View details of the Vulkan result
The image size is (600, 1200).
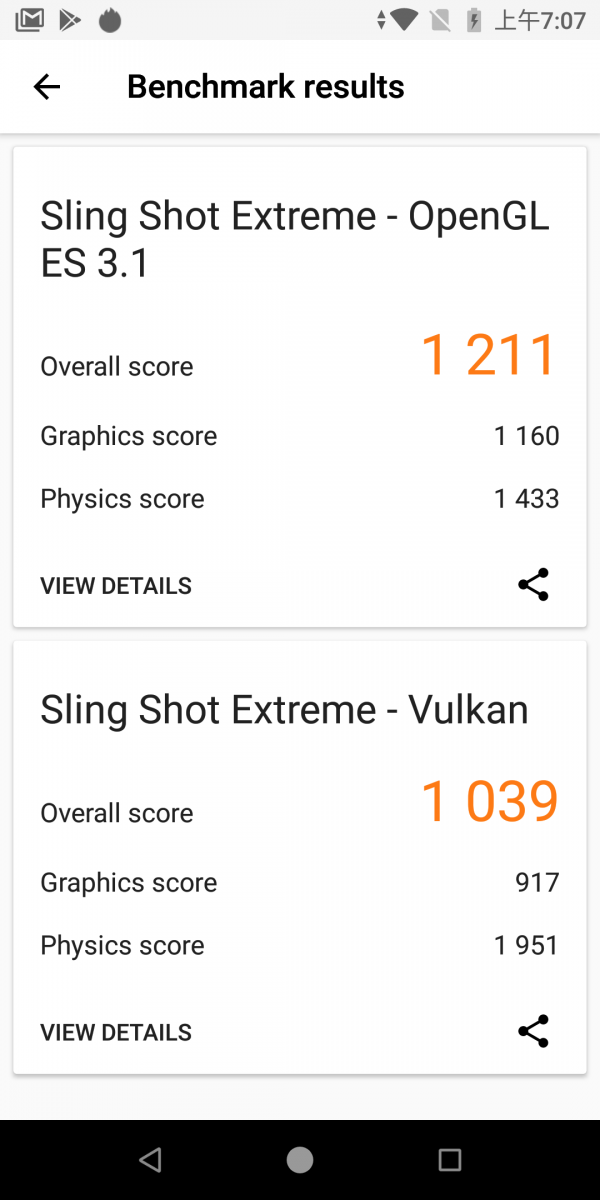[x=116, y=1032]
